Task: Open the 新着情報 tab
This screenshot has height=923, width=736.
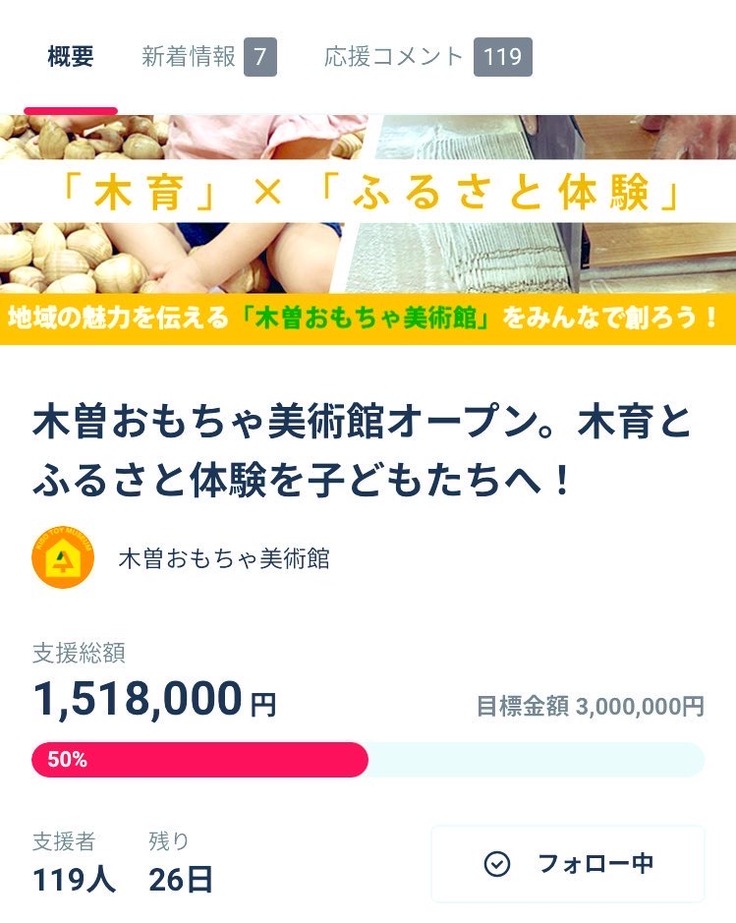Action: [x=208, y=57]
